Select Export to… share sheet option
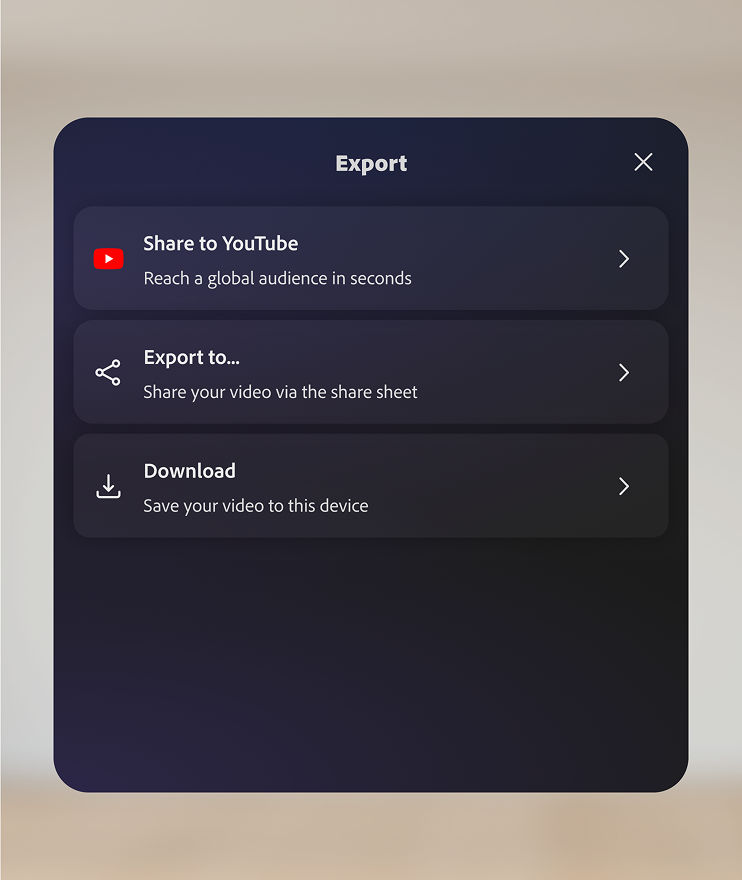 (370, 372)
